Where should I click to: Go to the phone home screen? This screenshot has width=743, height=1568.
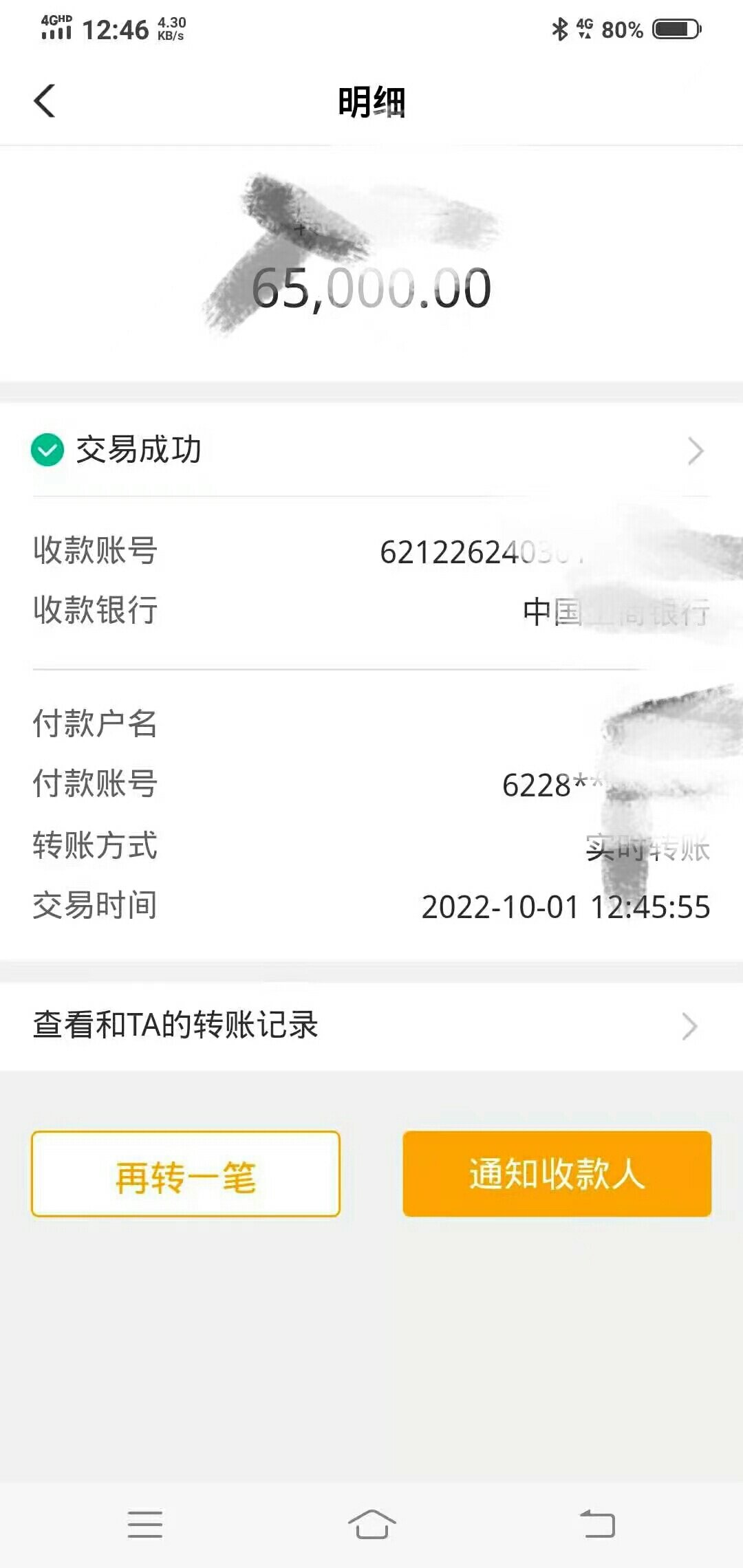(371, 1524)
